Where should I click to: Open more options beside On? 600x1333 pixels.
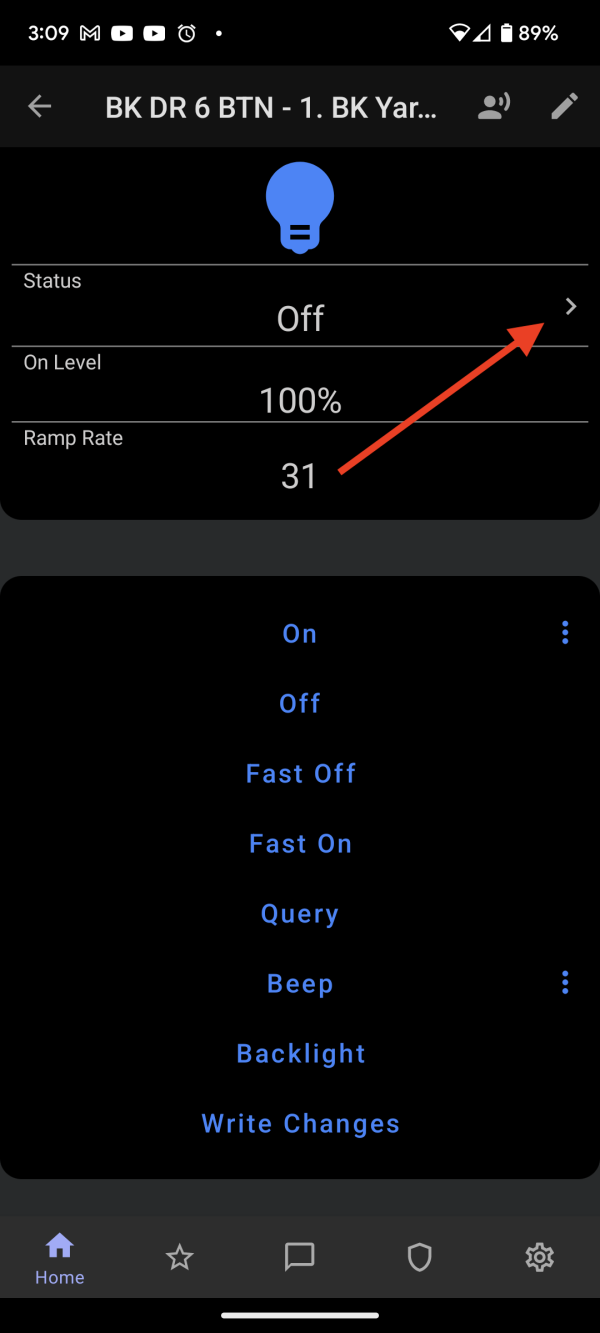click(565, 632)
